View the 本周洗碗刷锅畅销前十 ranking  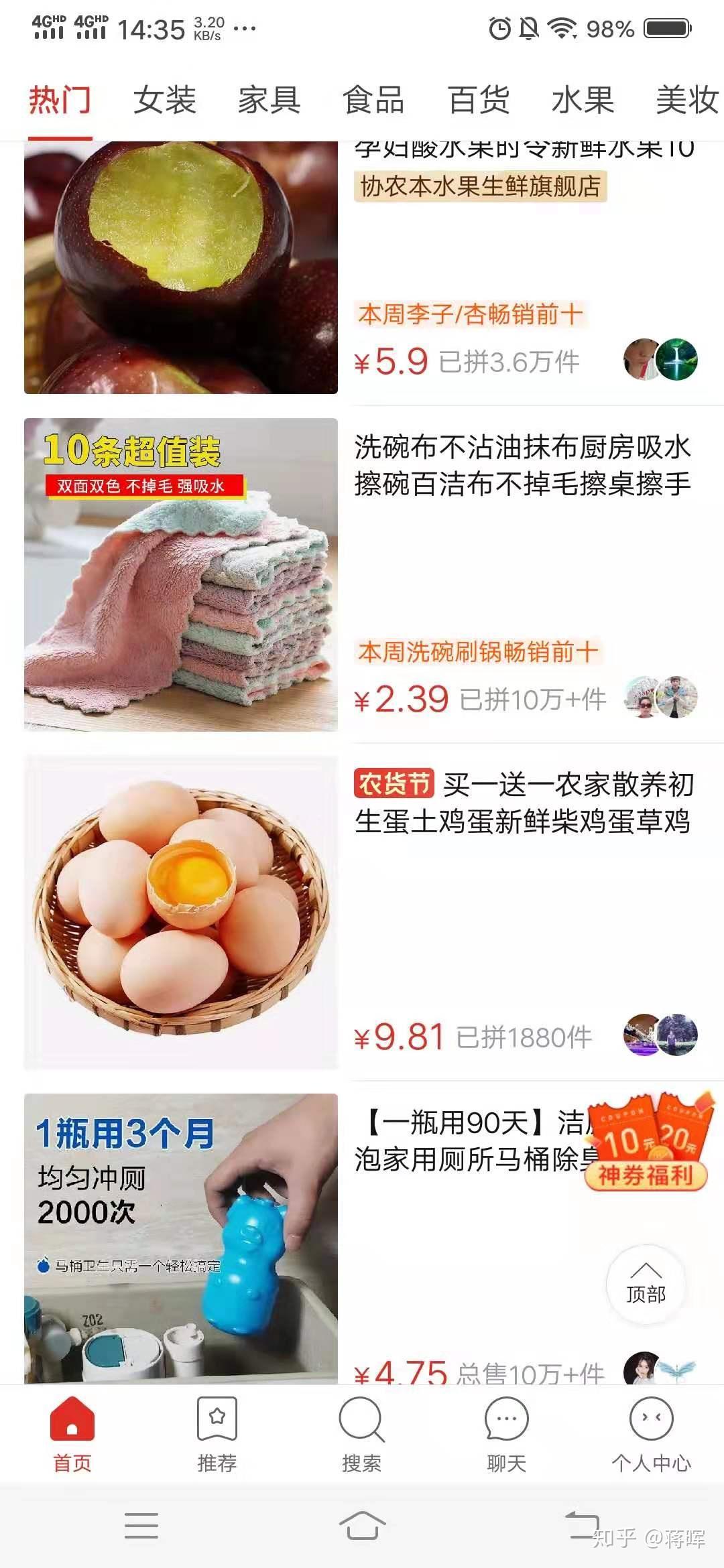[478, 651]
